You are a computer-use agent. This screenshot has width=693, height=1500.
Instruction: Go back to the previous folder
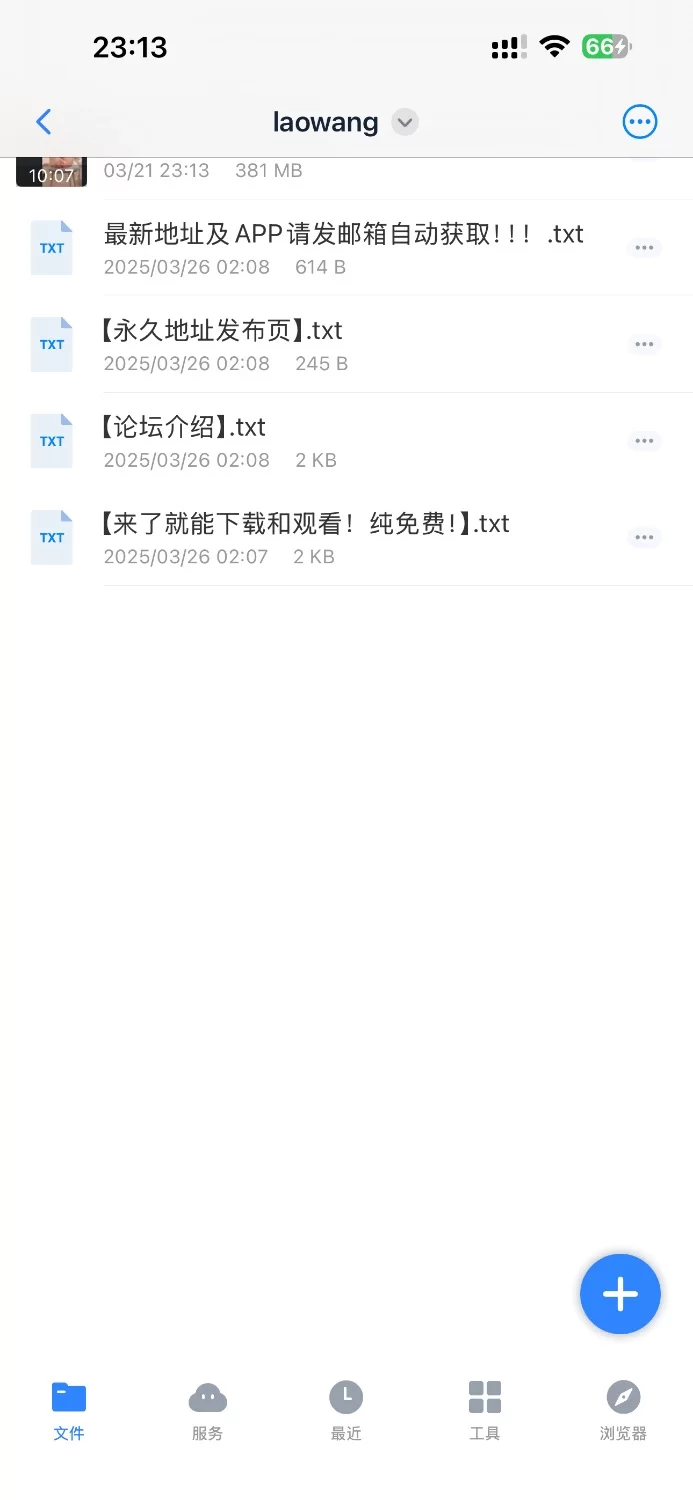pyautogui.click(x=43, y=122)
